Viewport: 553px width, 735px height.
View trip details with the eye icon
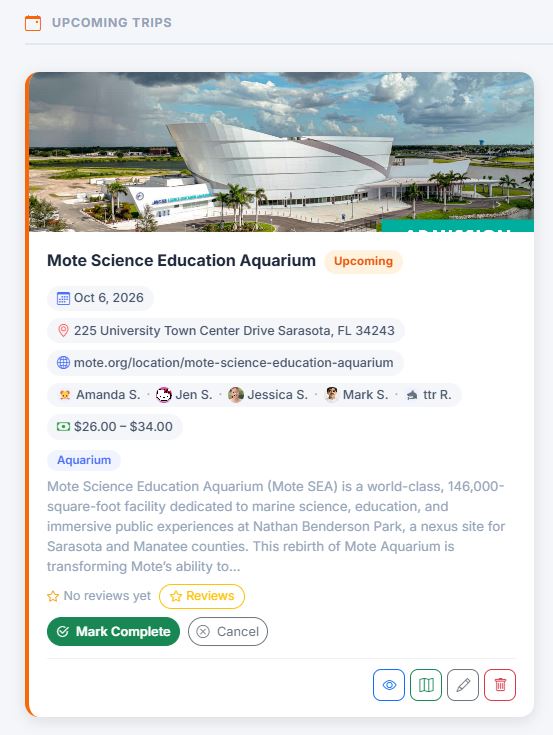point(389,685)
